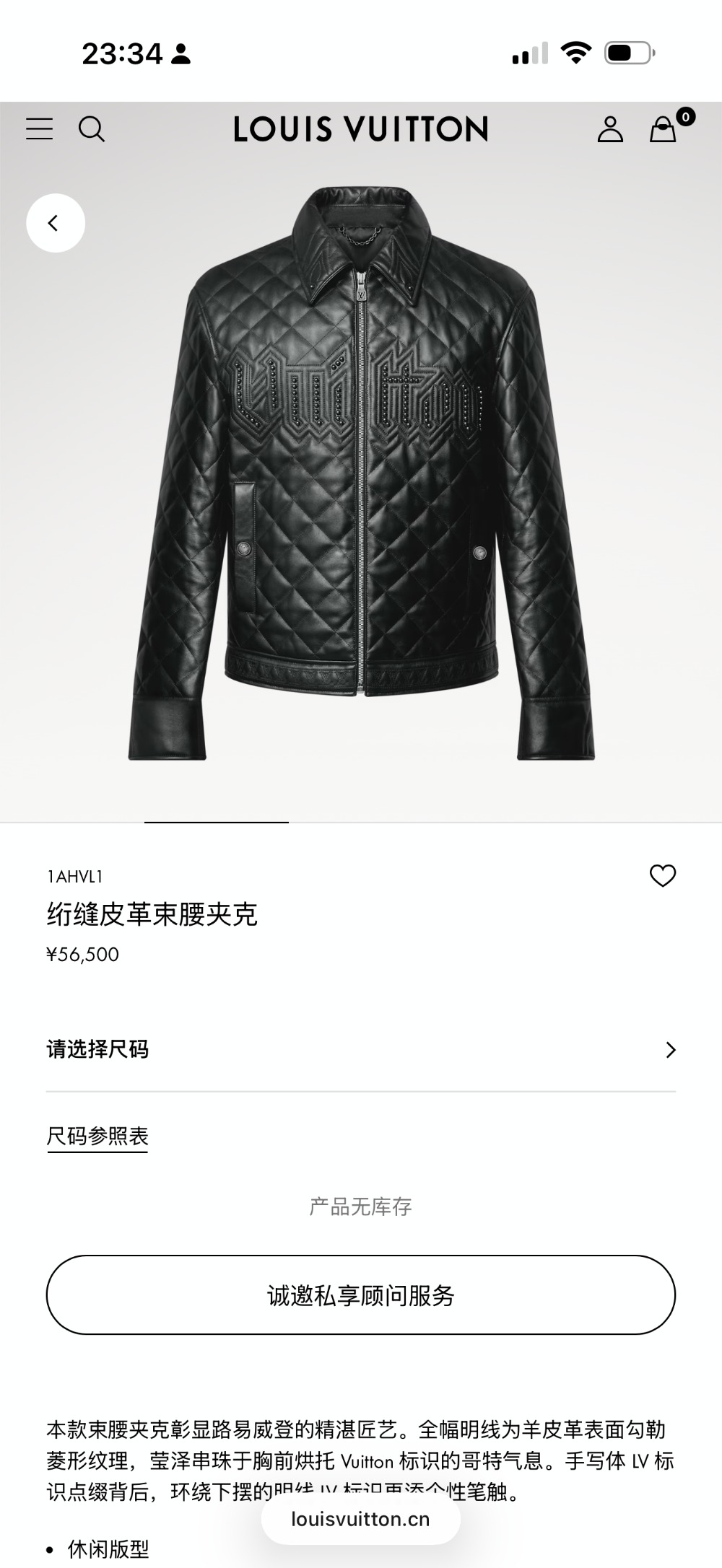Screen dimensions: 722x1568
Task: Open the account profile icon
Action: point(610,129)
